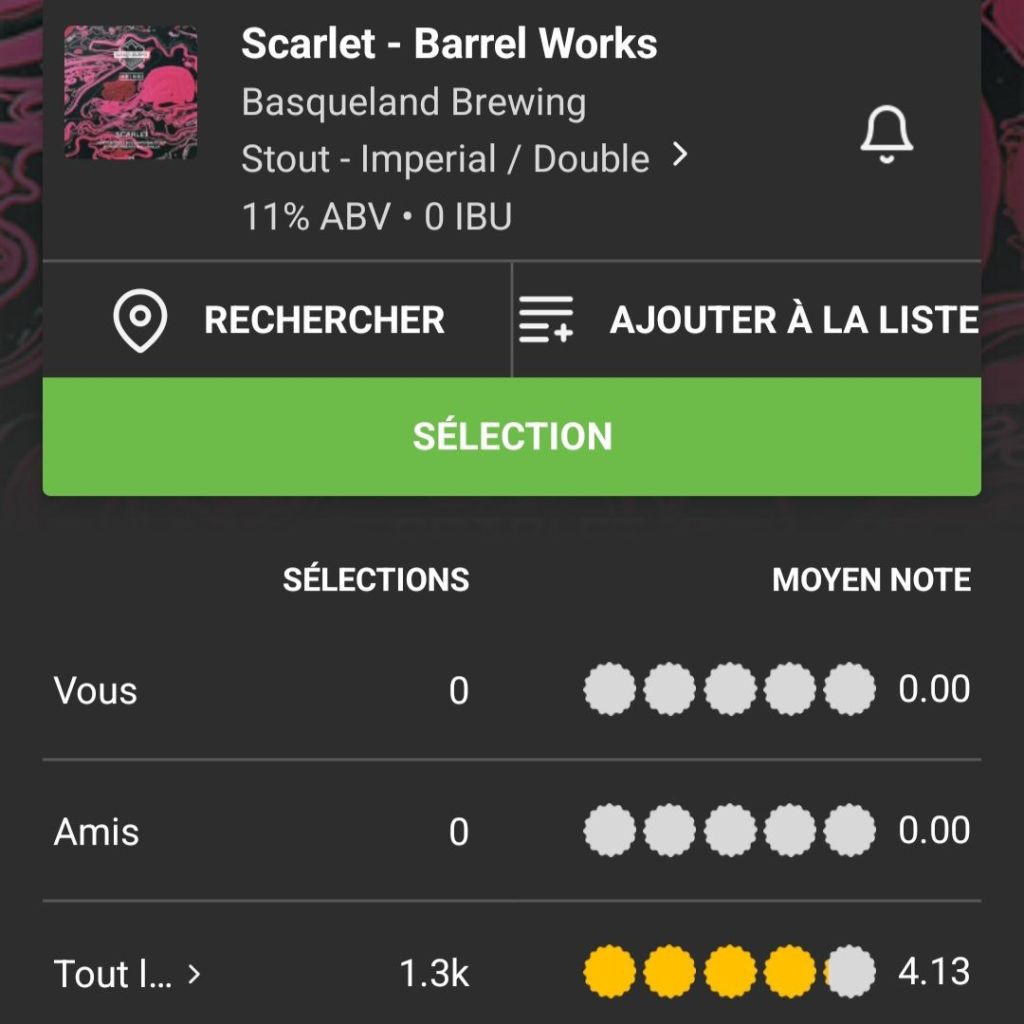1024x1024 pixels.
Task: Tap AJOUTER À LA LISTE
Action: tap(747, 320)
